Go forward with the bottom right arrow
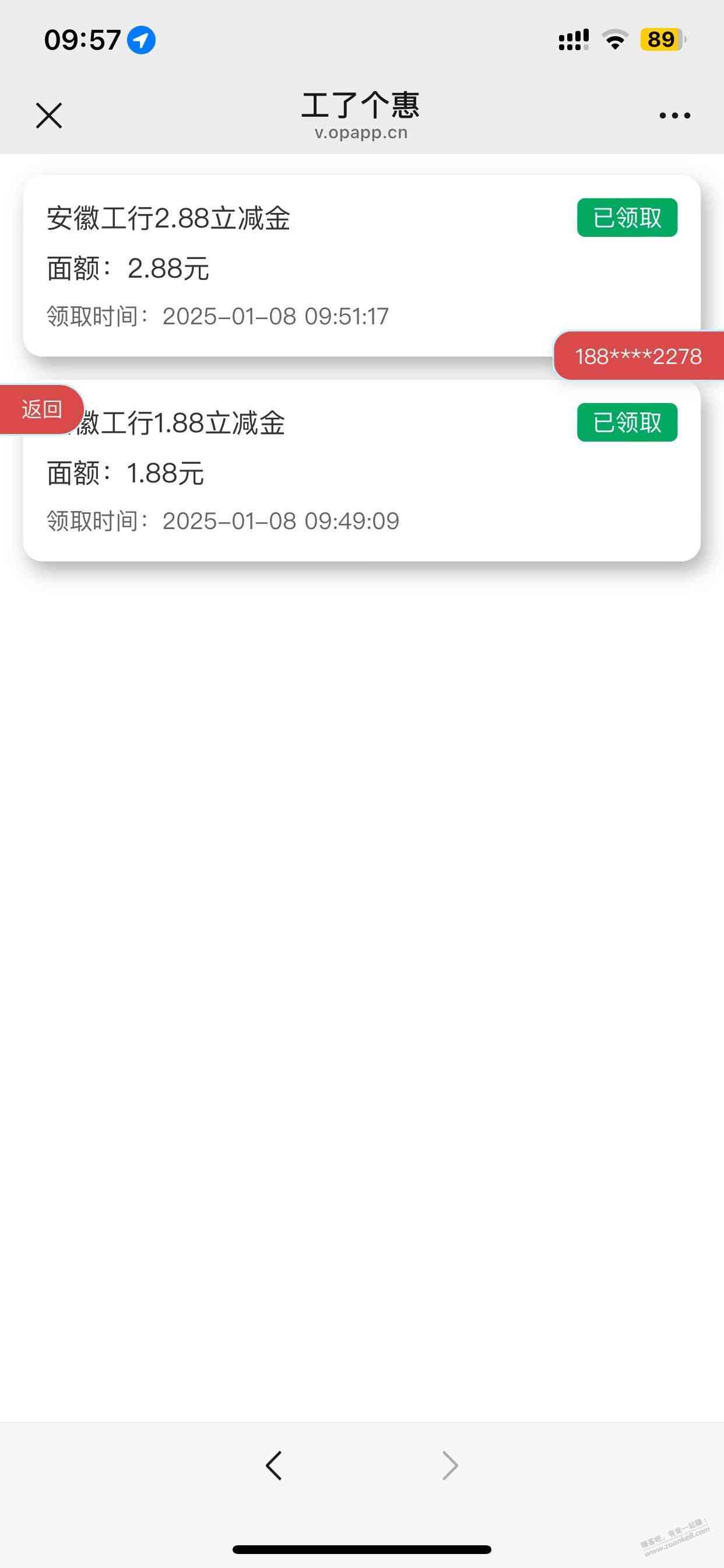 (x=449, y=1466)
